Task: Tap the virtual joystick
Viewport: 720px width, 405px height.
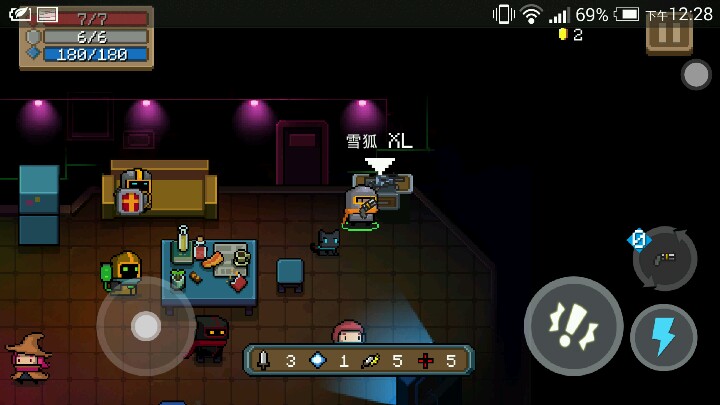Action: coord(146,326)
